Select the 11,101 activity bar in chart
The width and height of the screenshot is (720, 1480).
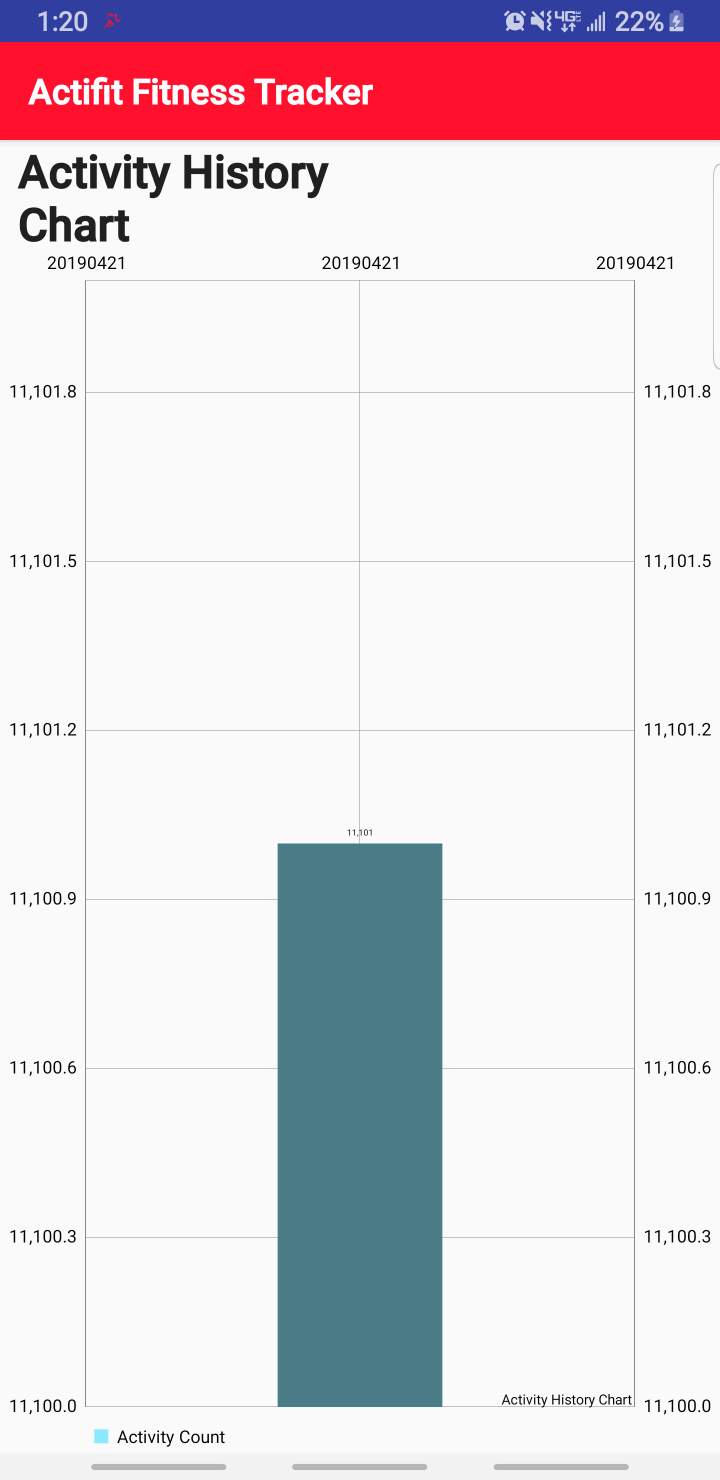pos(359,1124)
